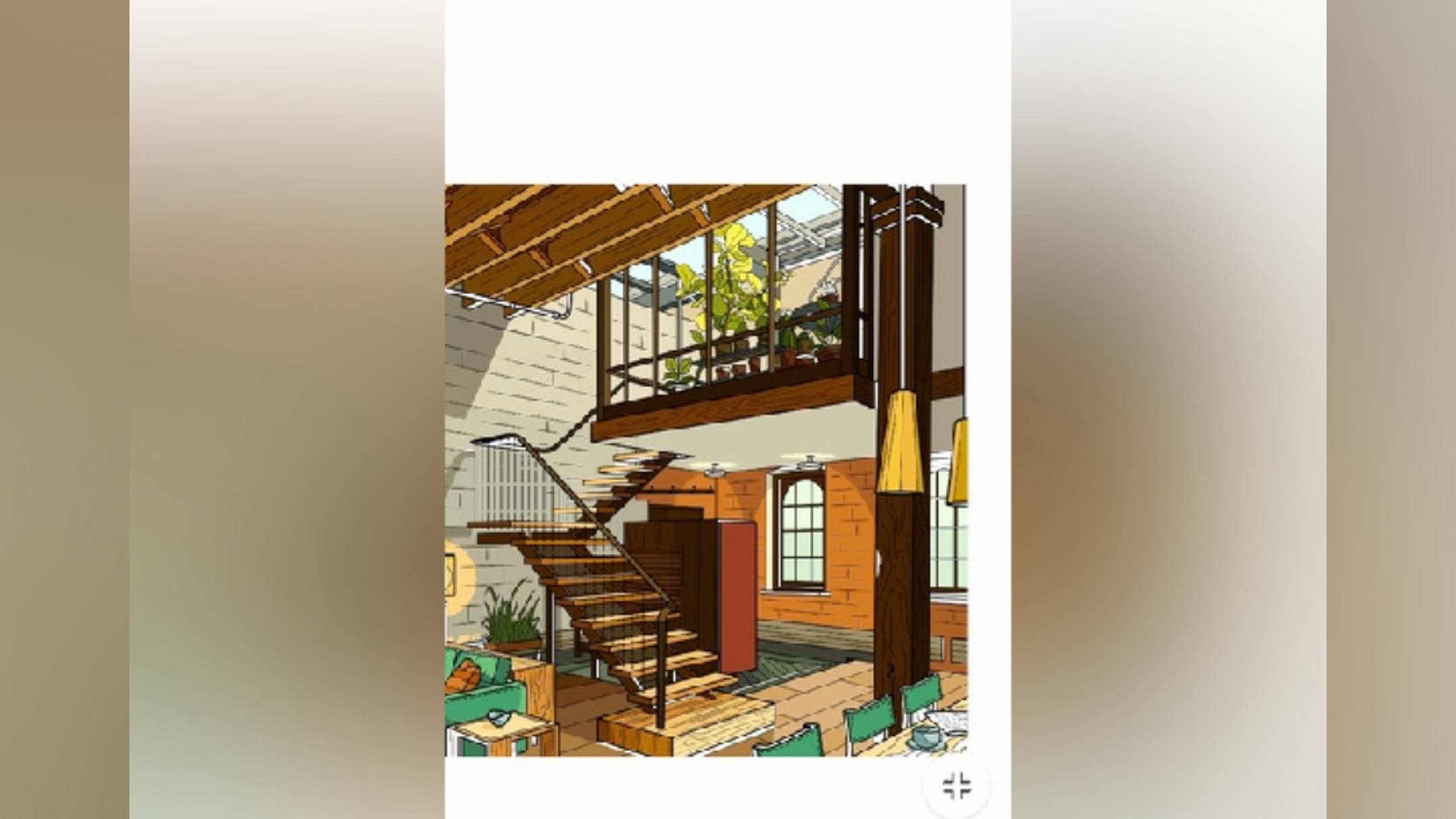Exit fullscreen with the collapse icon
The height and width of the screenshot is (819, 1456).
tap(956, 786)
